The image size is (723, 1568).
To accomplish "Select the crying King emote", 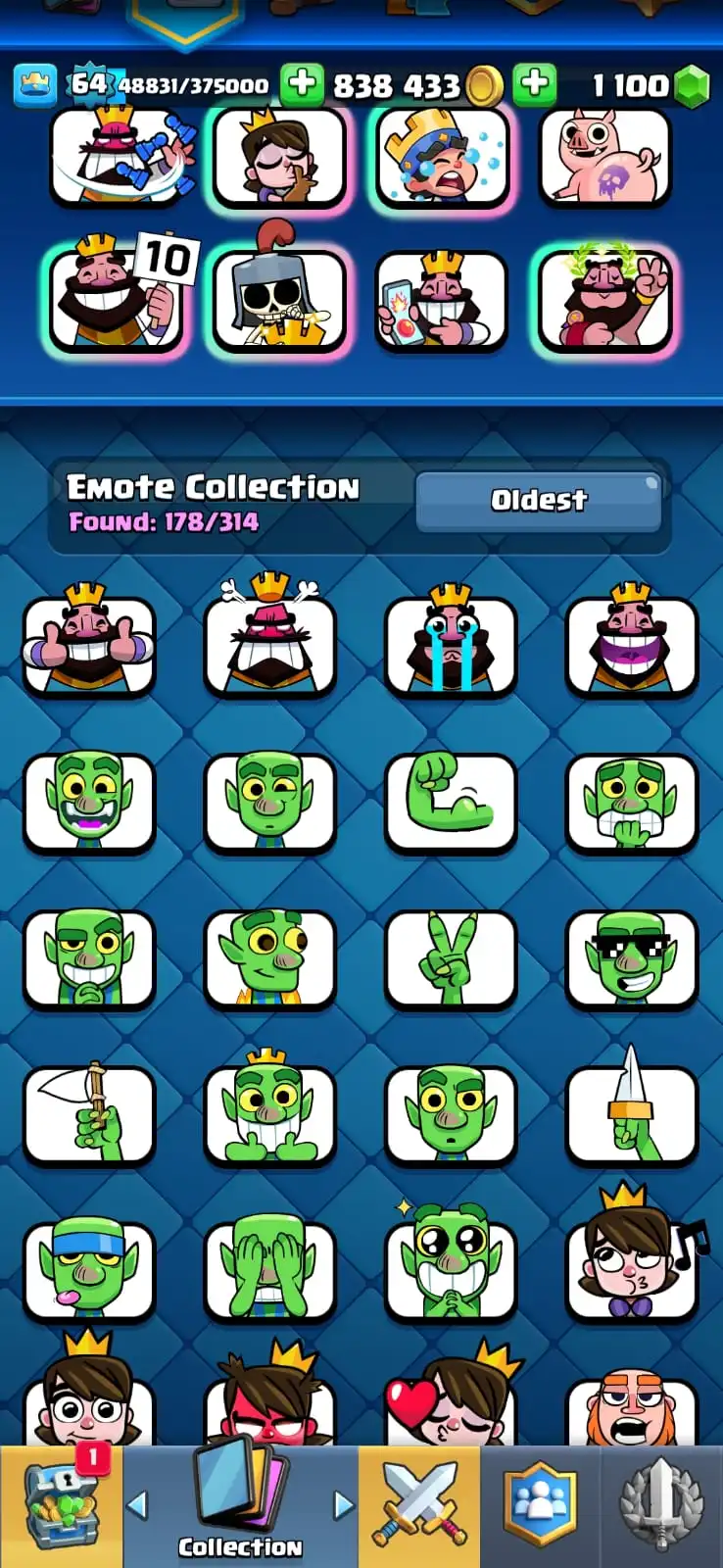I will (451, 645).
